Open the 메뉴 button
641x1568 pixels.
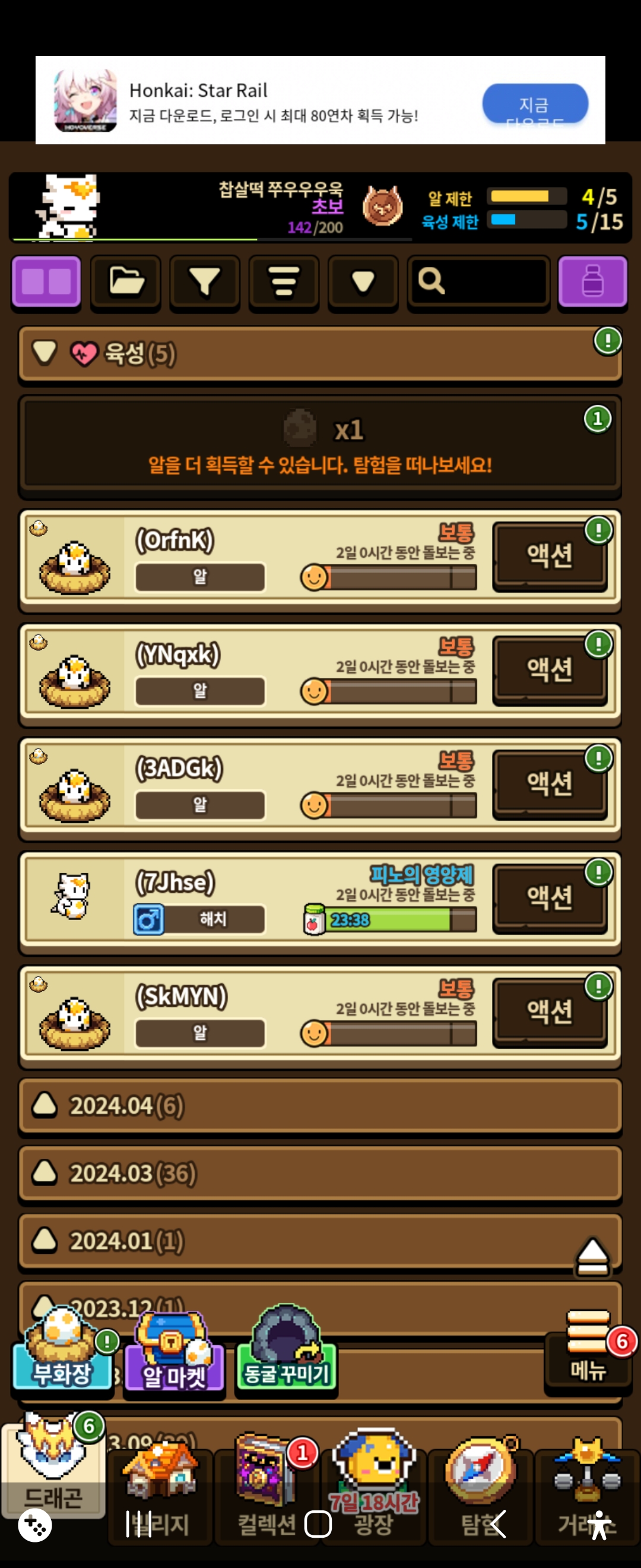tap(588, 1354)
